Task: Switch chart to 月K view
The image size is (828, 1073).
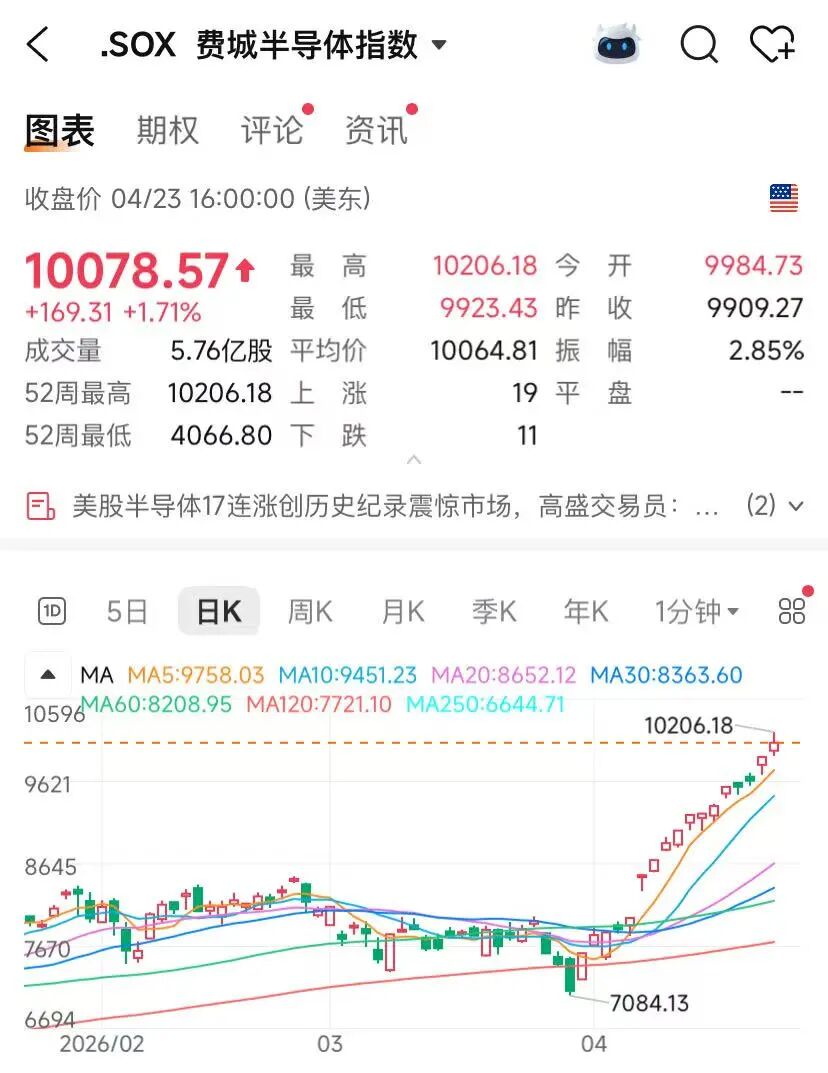Action: [x=403, y=611]
